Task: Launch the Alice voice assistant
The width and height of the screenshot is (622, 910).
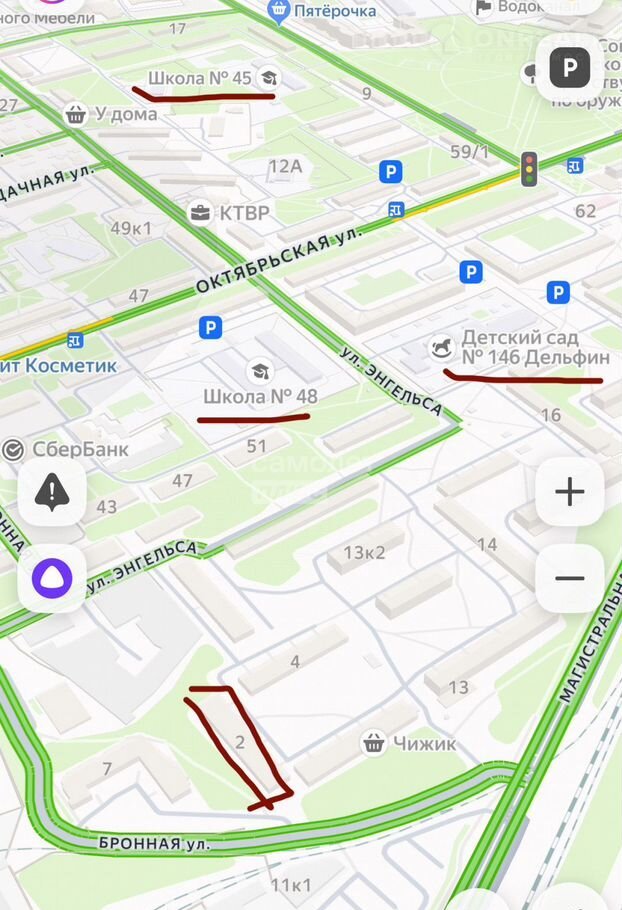Action: point(51,578)
